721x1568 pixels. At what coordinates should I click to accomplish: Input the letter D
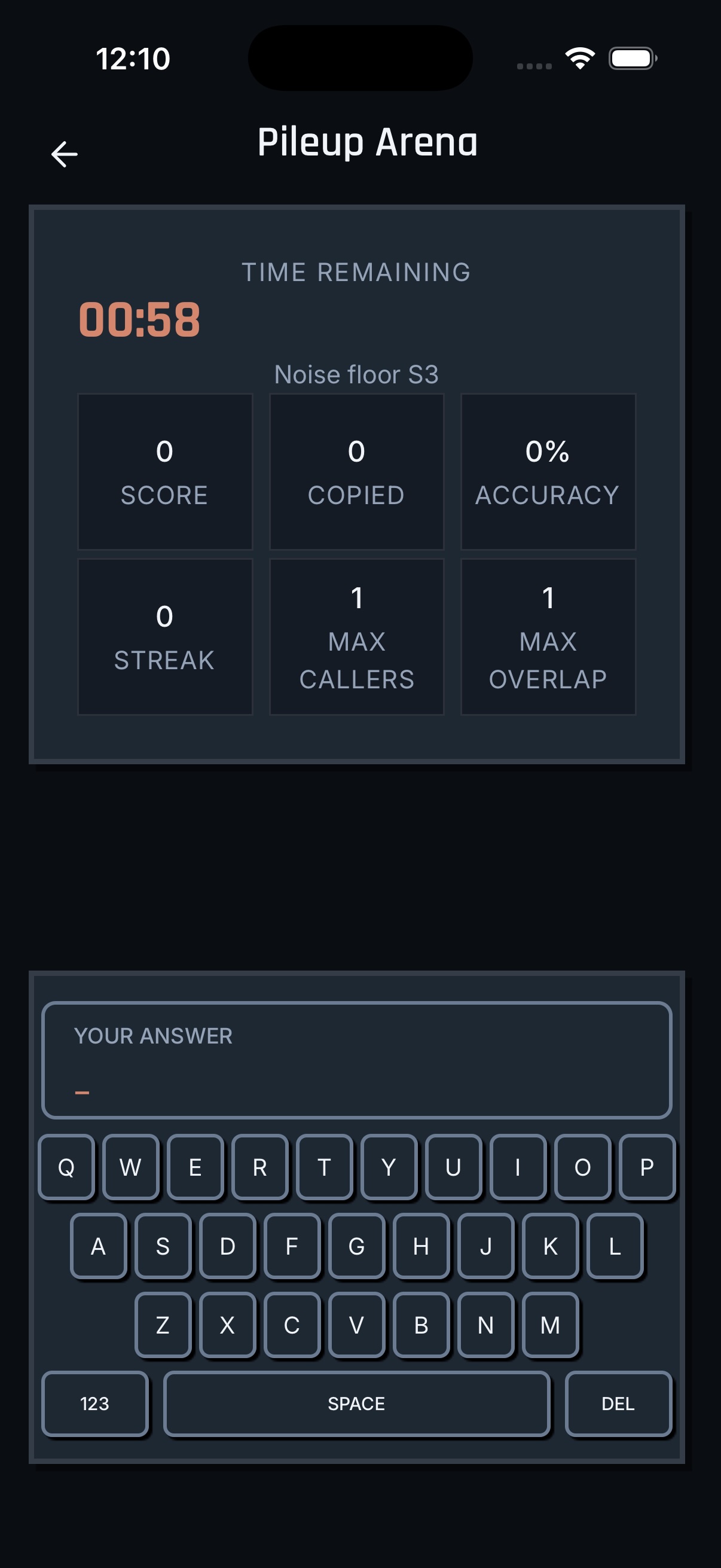(x=228, y=1246)
